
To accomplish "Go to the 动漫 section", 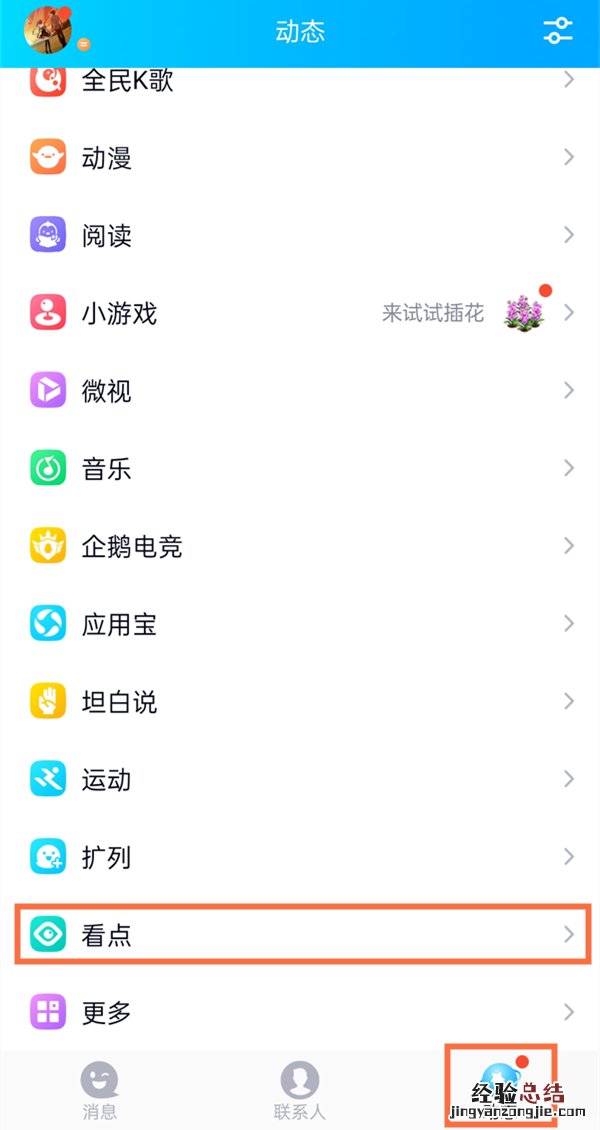I will [x=300, y=157].
